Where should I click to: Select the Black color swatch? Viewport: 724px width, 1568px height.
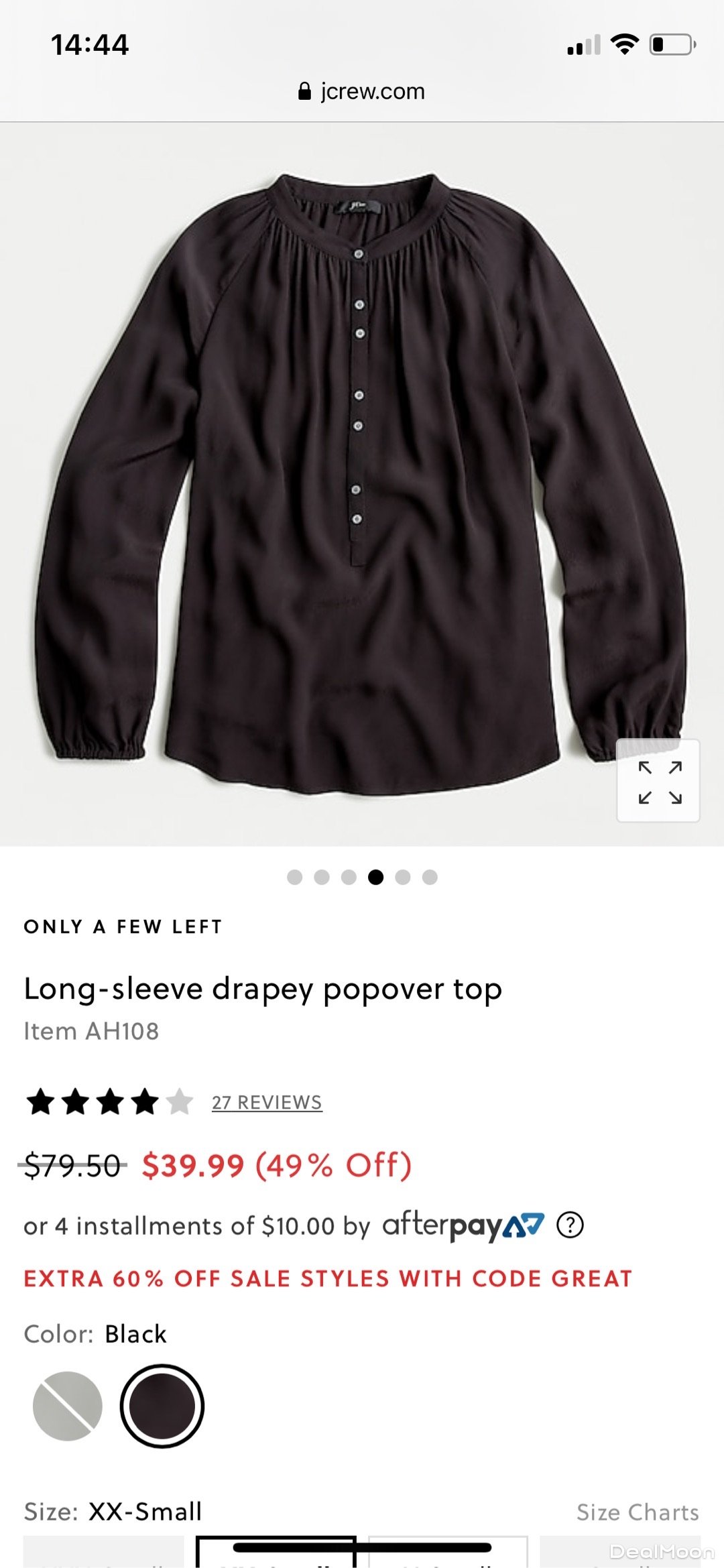point(162,1406)
